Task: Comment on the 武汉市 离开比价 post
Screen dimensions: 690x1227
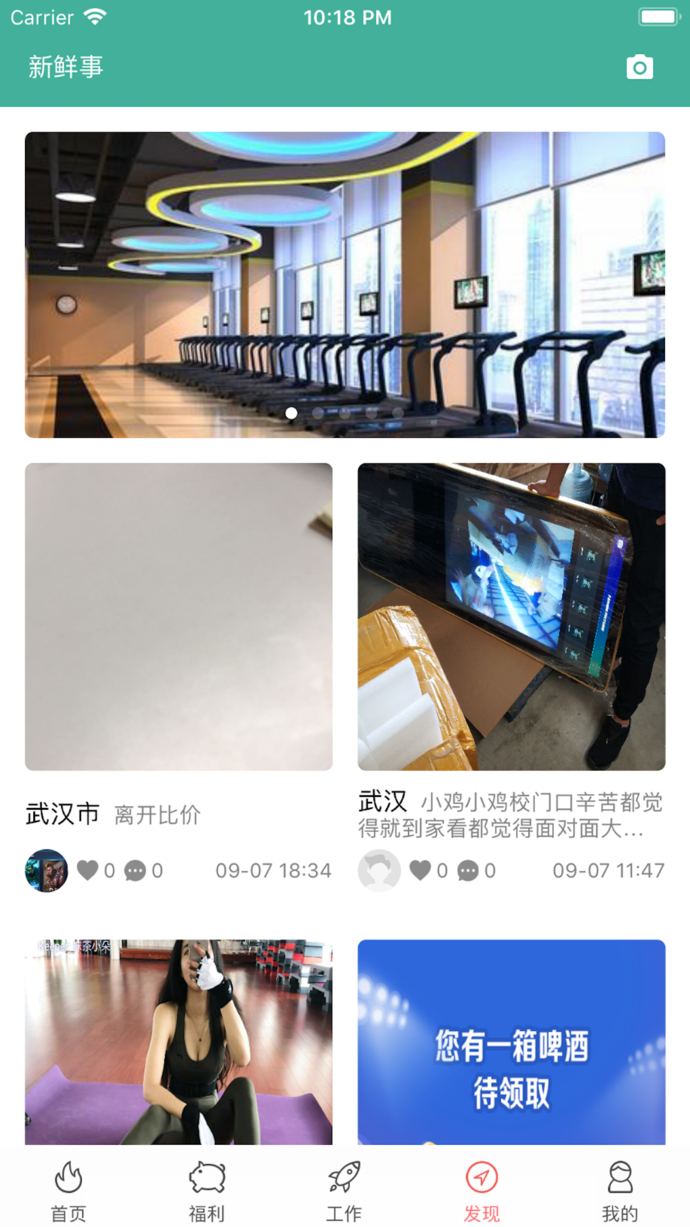Action: coord(135,870)
